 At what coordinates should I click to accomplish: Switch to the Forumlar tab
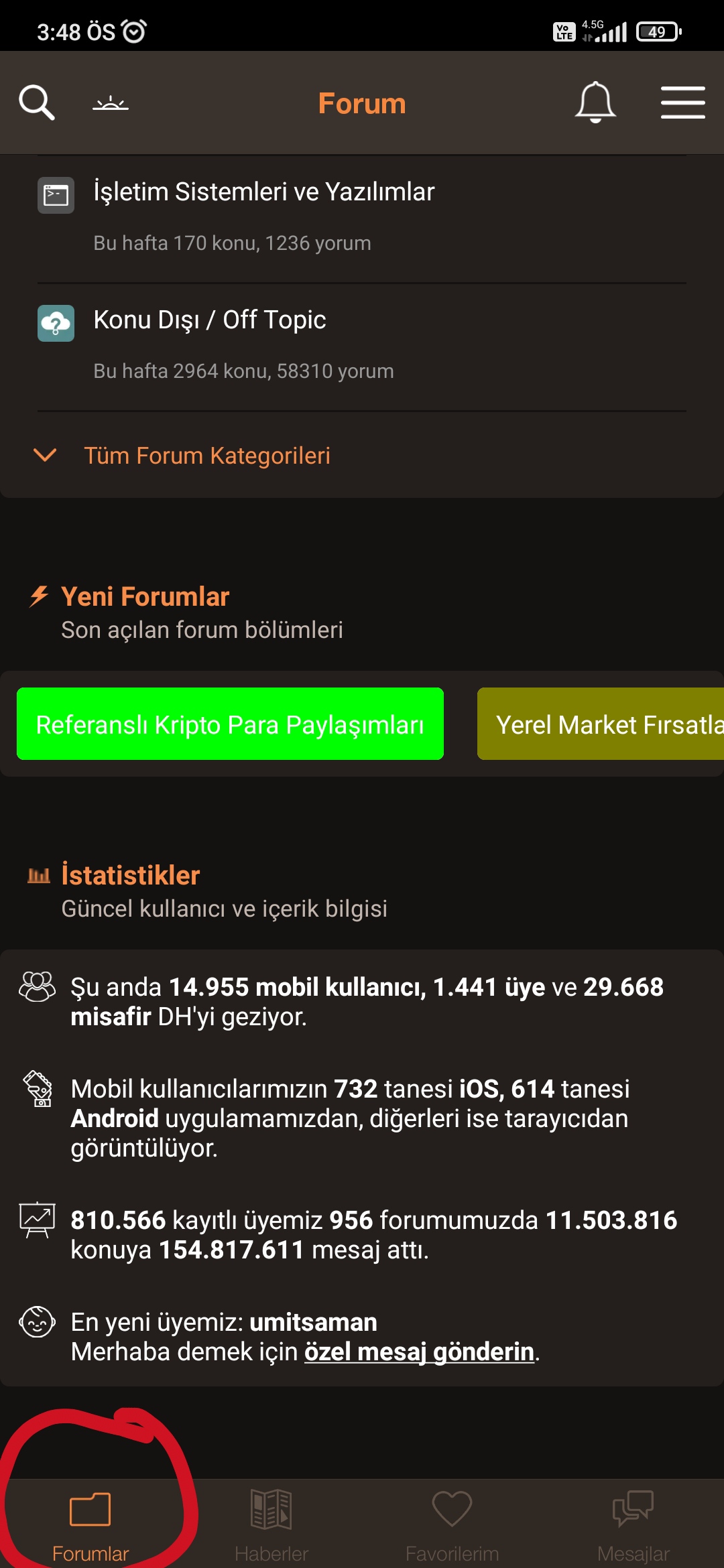pyautogui.click(x=90, y=1522)
